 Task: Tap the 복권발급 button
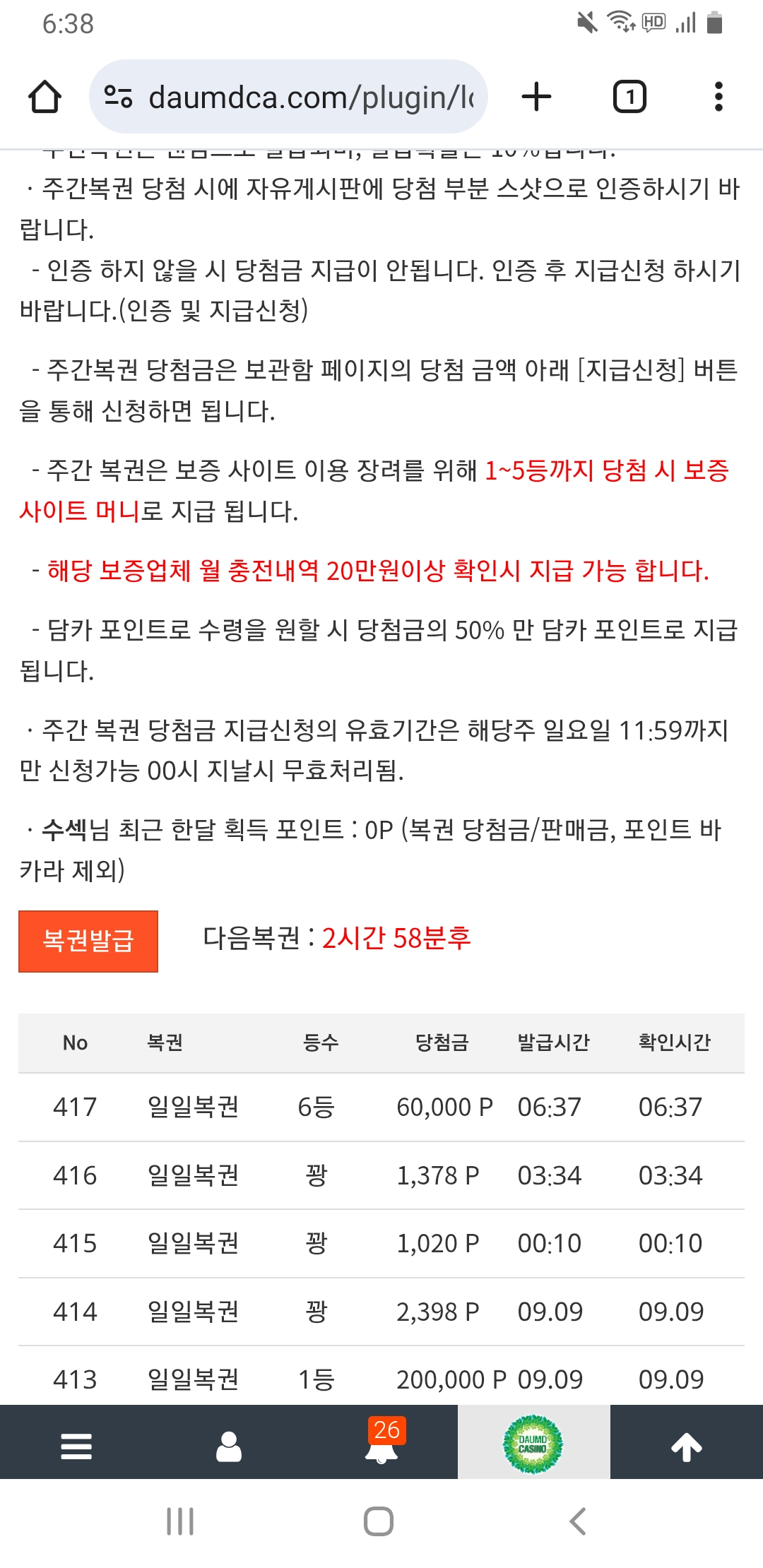[x=88, y=941]
